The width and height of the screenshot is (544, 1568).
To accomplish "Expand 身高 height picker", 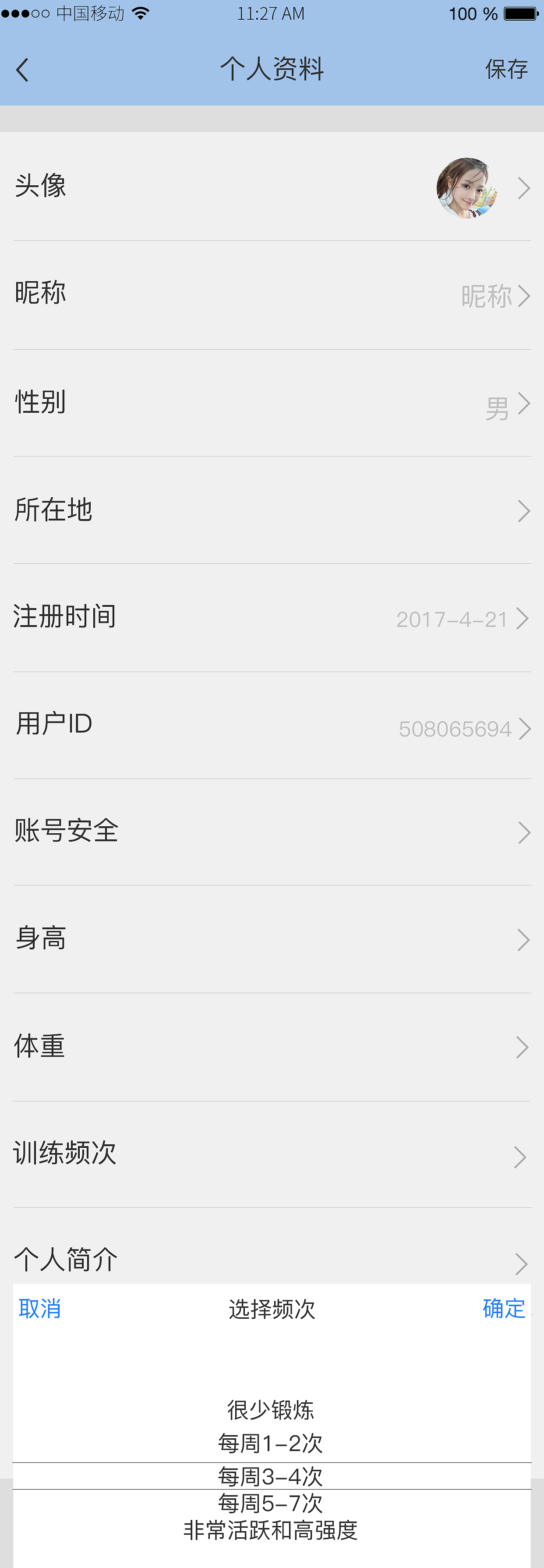I will tap(272, 938).
